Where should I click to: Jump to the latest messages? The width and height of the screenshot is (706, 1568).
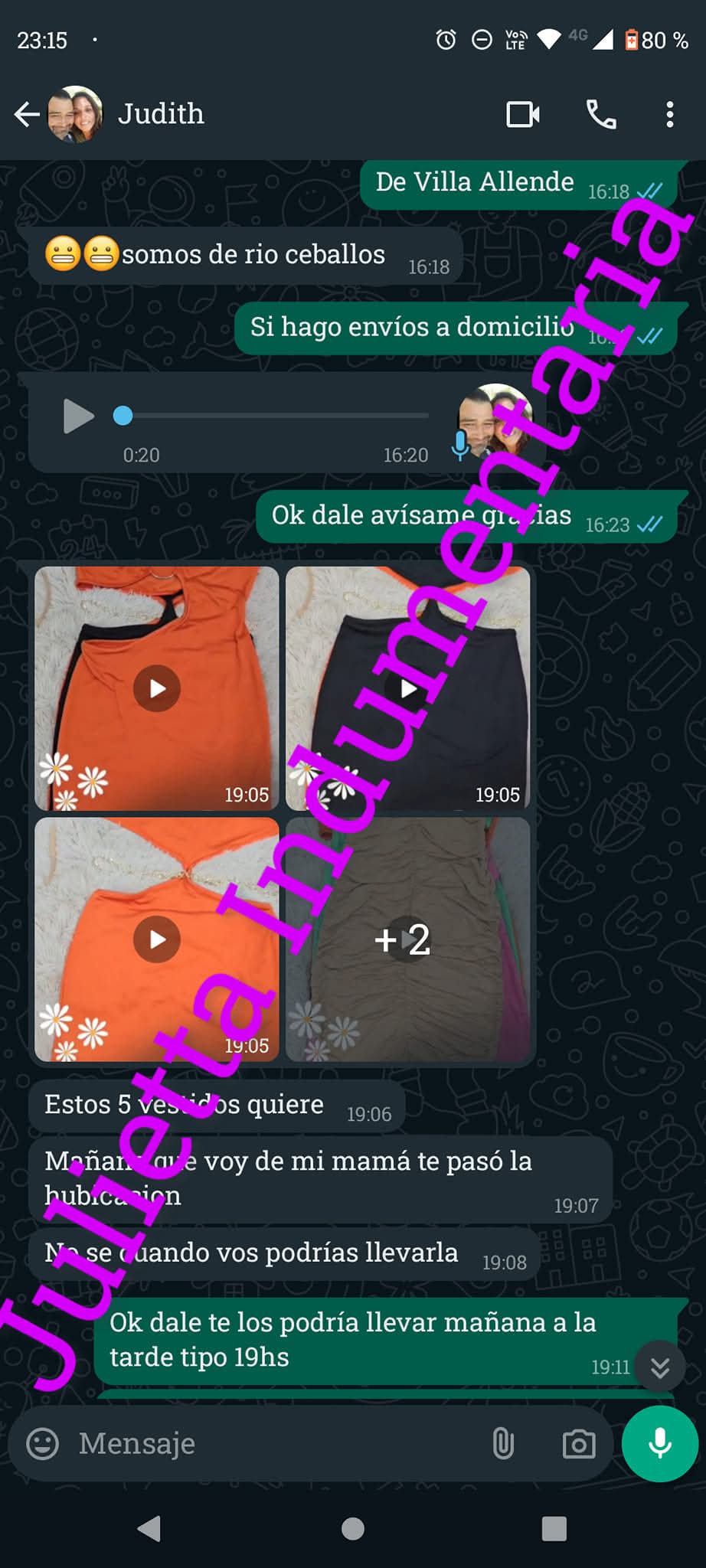click(x=660, y=1367)
